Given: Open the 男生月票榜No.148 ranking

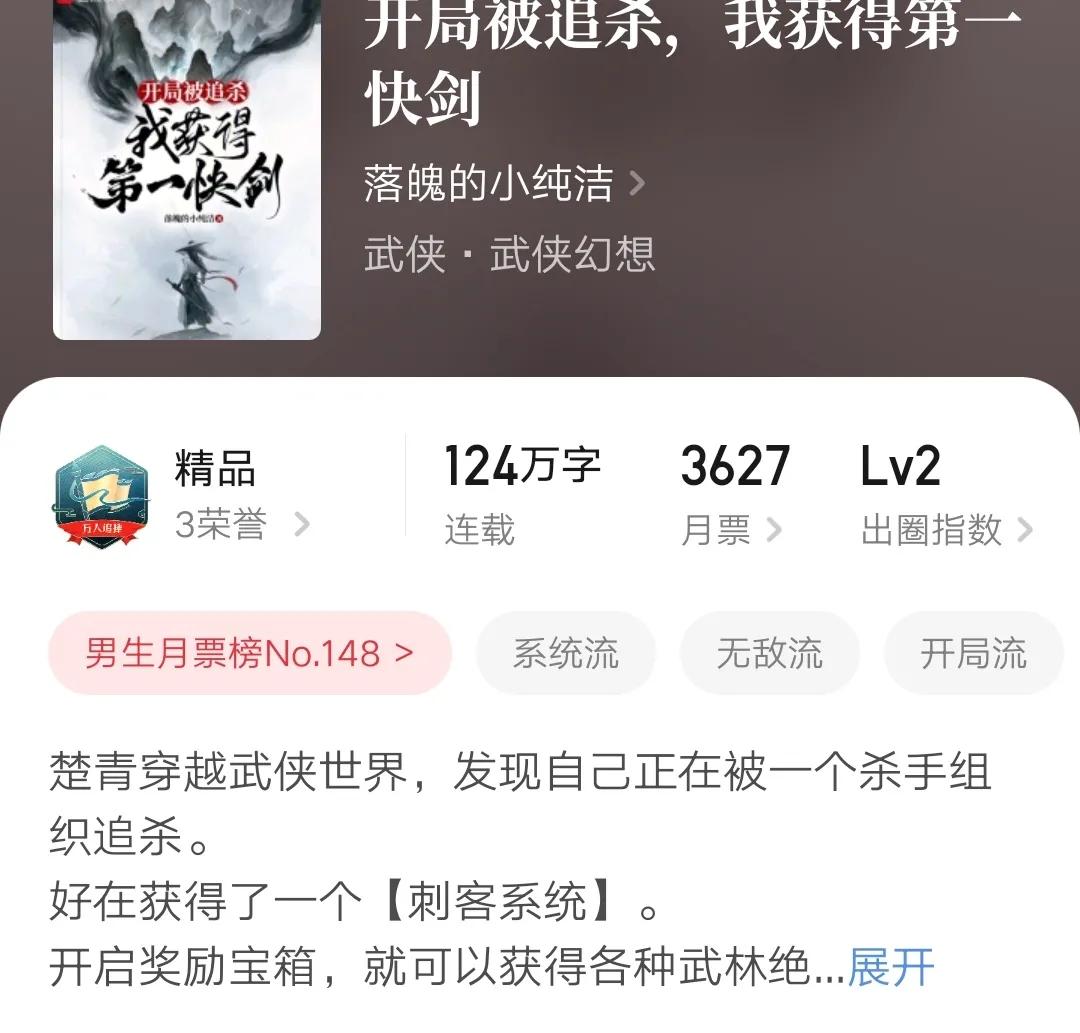Looking at the screenshot, I should coord(250,654).
